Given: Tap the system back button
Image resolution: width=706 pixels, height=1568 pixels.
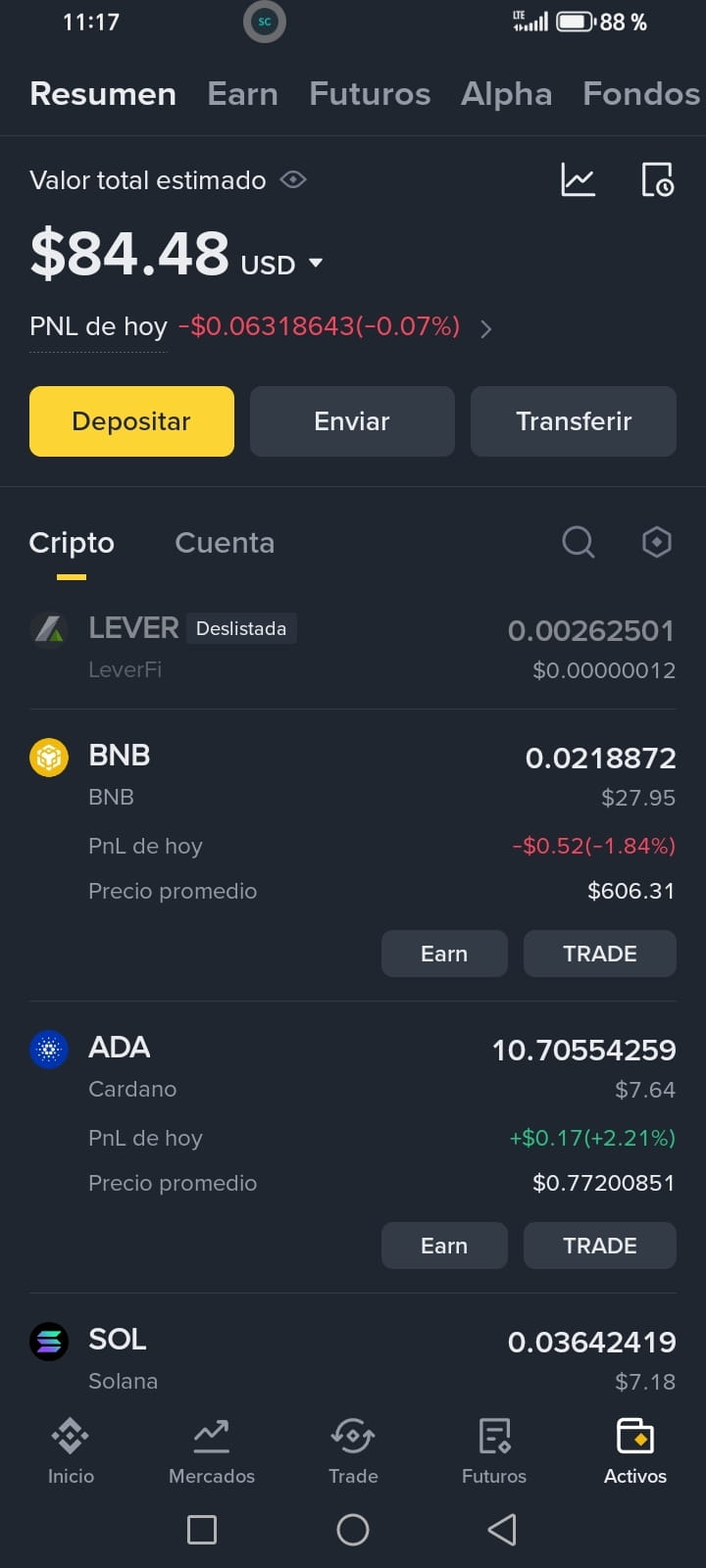Looking at the screenshot, I should pos(502,1529).
